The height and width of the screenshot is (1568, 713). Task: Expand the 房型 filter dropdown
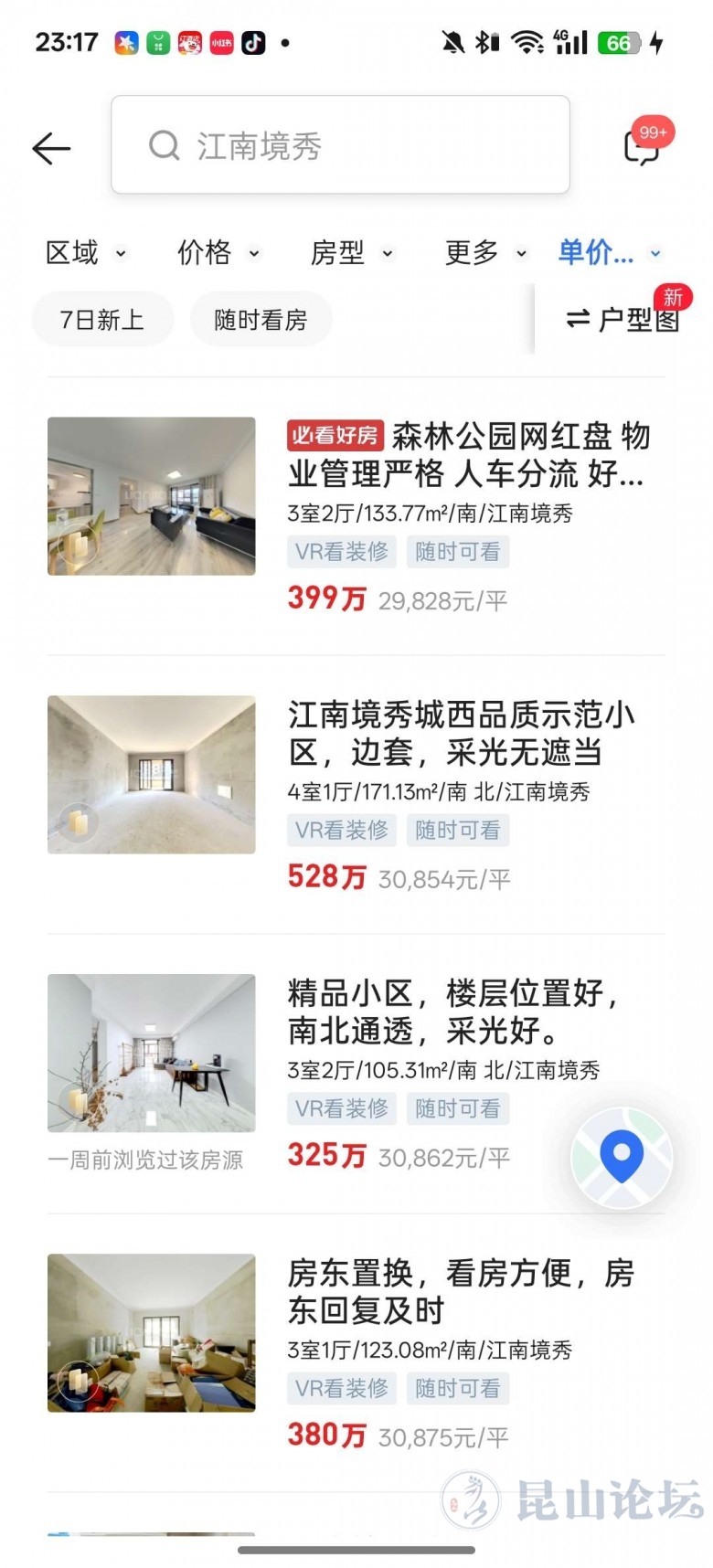tap(351, 252)
